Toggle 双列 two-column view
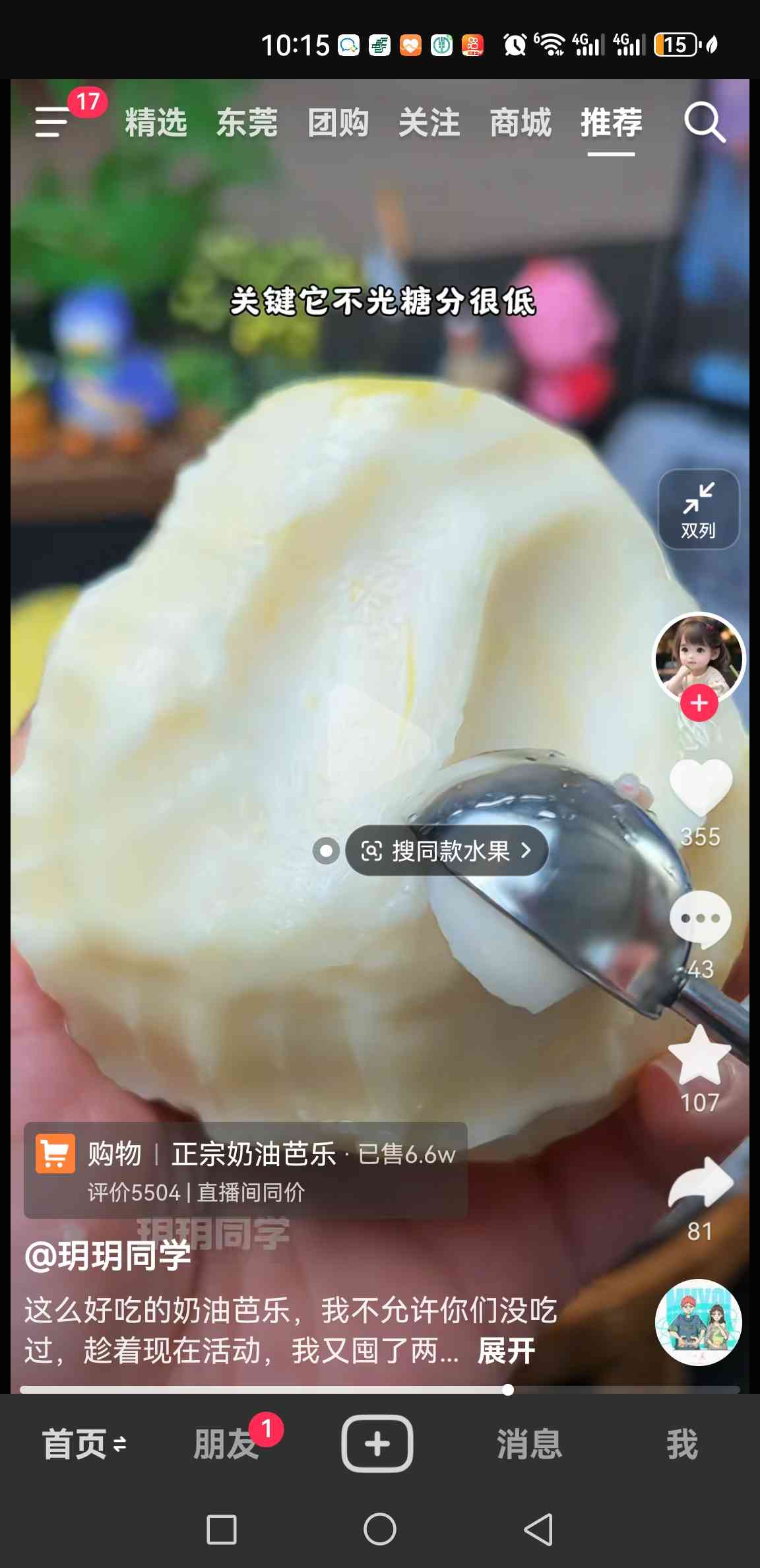The height and width of the screenshot is (1568, 760). coord(699,509)
